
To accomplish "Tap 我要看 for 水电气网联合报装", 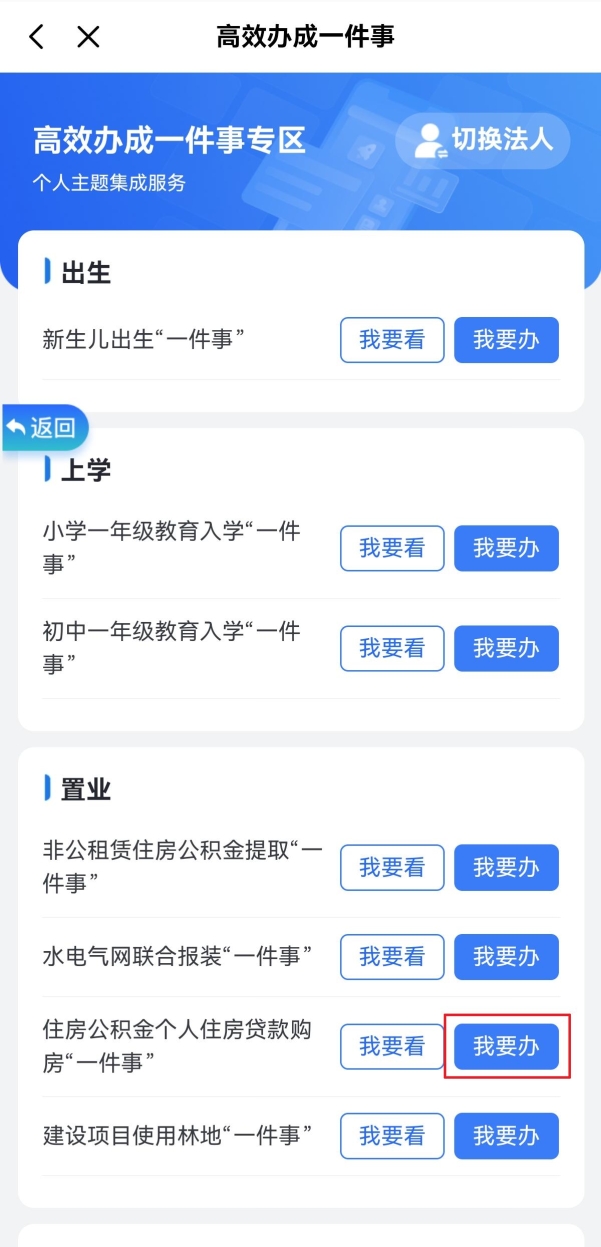I will (x=392, y=957).
